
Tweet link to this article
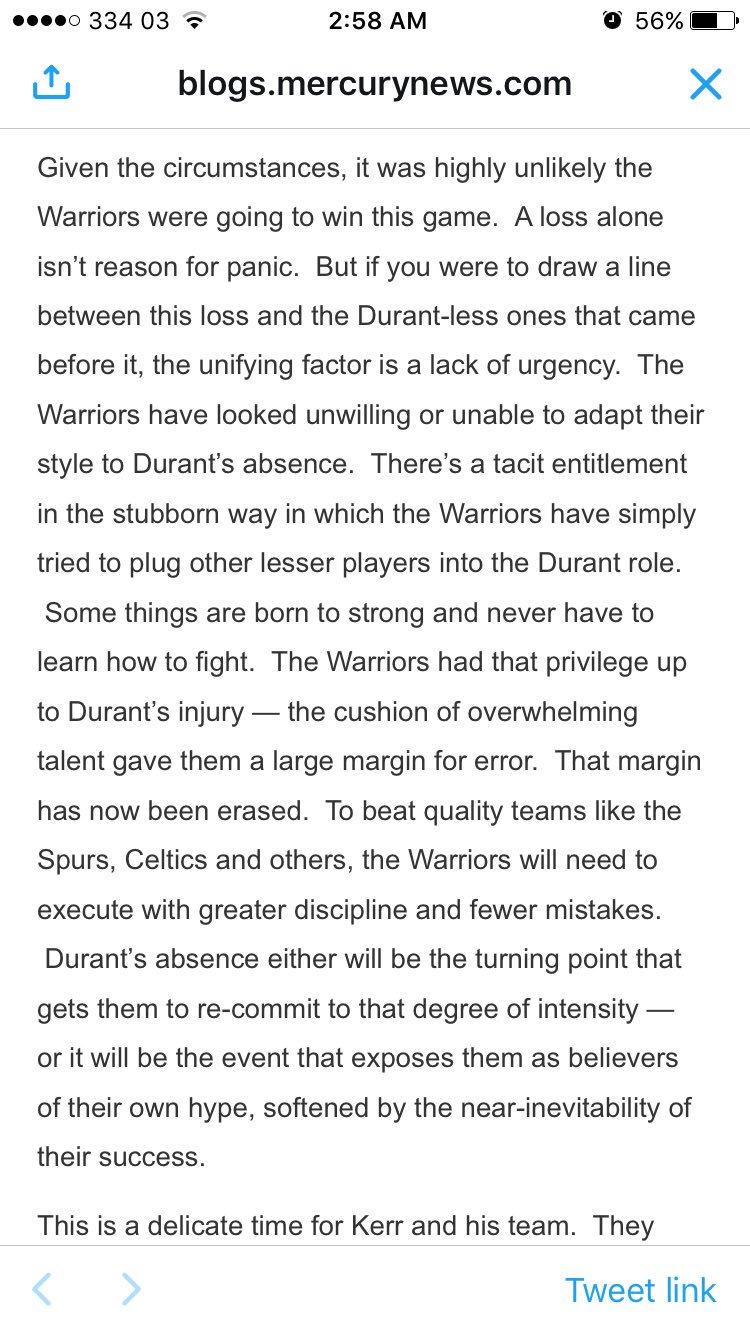[x=640, y=1290]
